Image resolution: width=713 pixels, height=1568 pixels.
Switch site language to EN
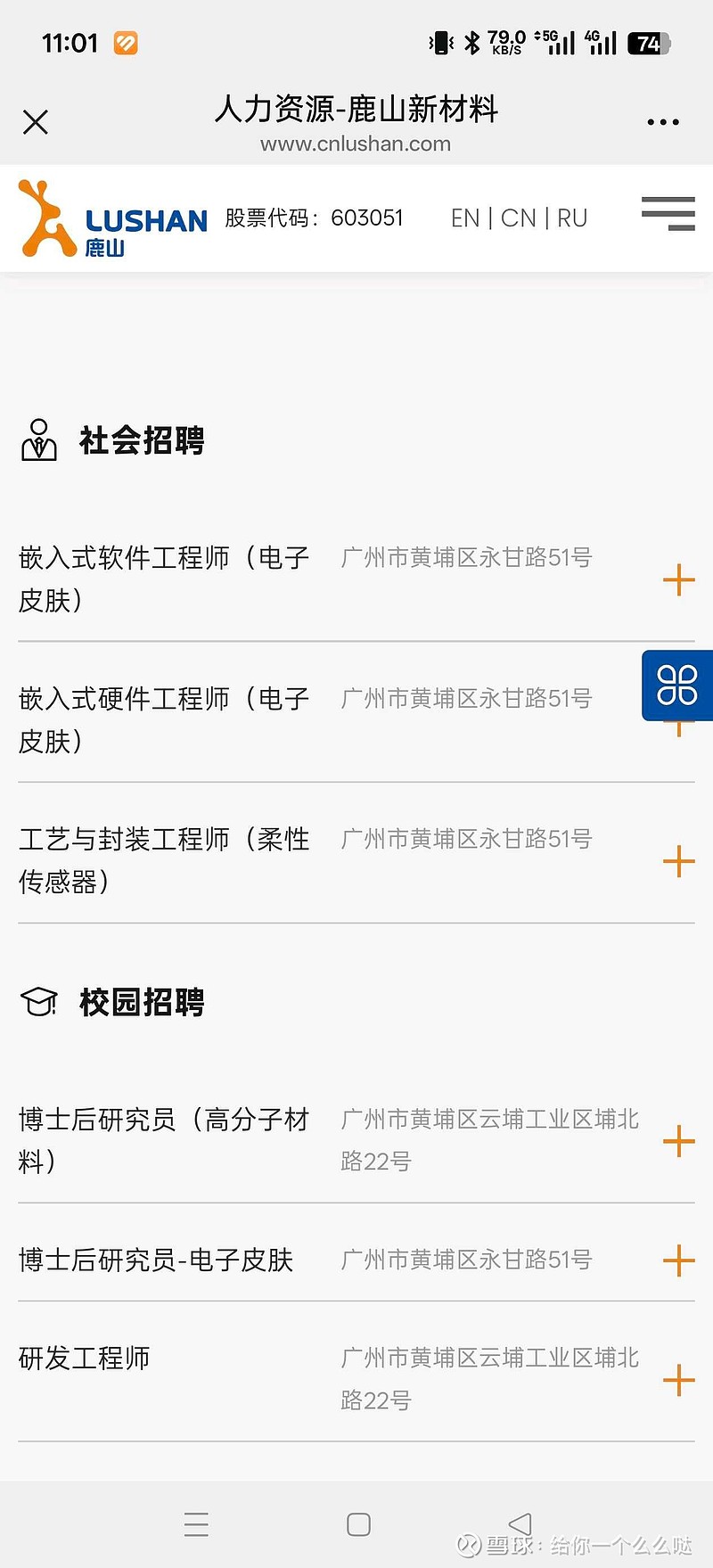coord(464,218)
